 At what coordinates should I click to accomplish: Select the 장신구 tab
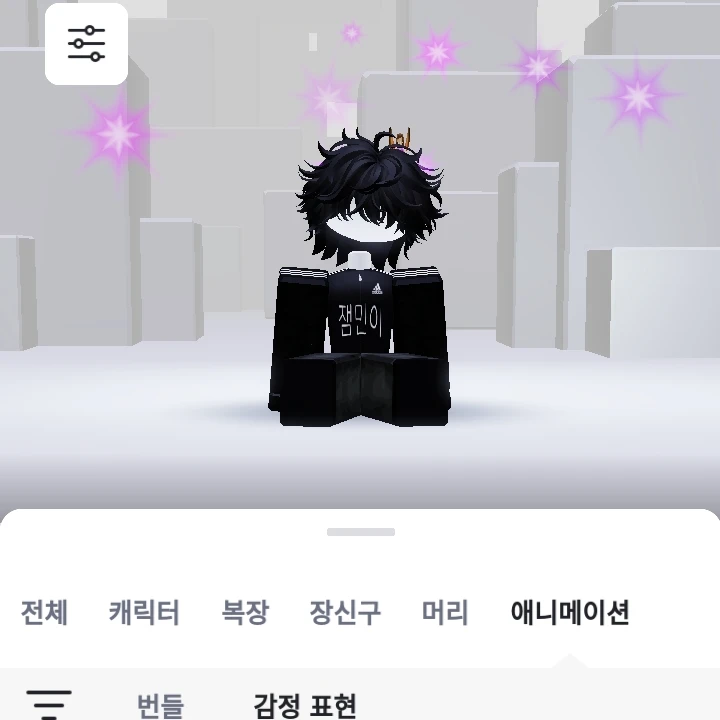(x=345, y=612)
